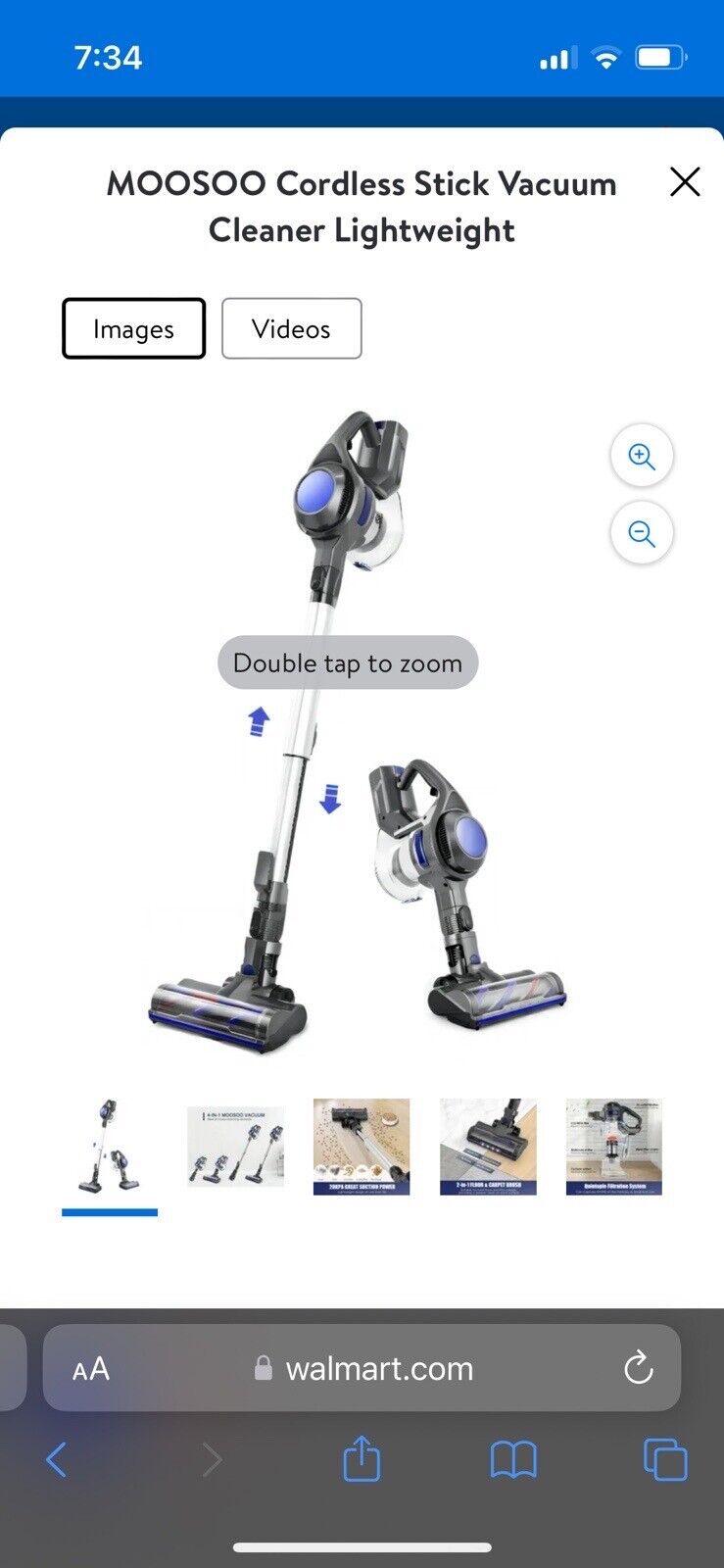Reload the walmart.com page
724x1568 pixels.
click(638, 1368)
